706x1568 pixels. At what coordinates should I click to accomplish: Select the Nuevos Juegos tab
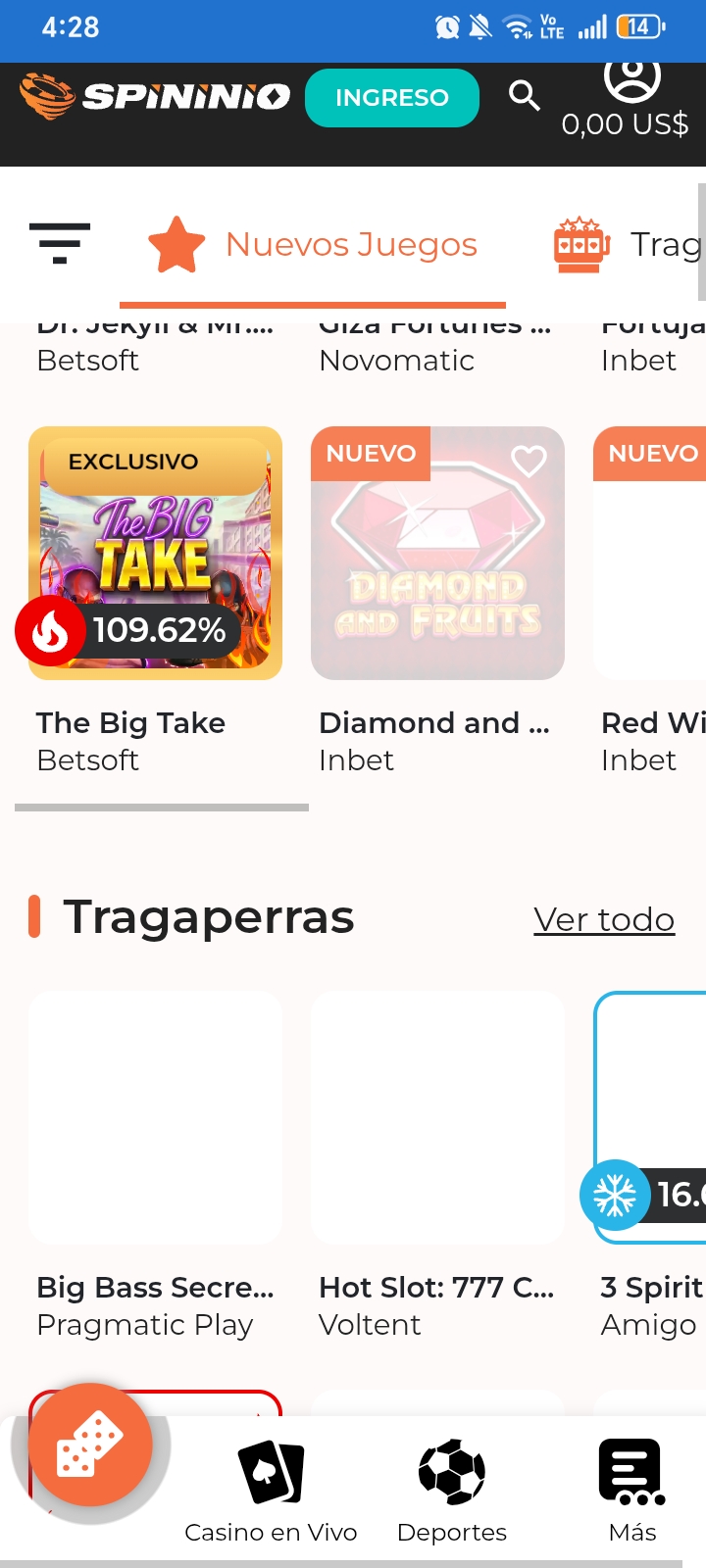(313, 245)
